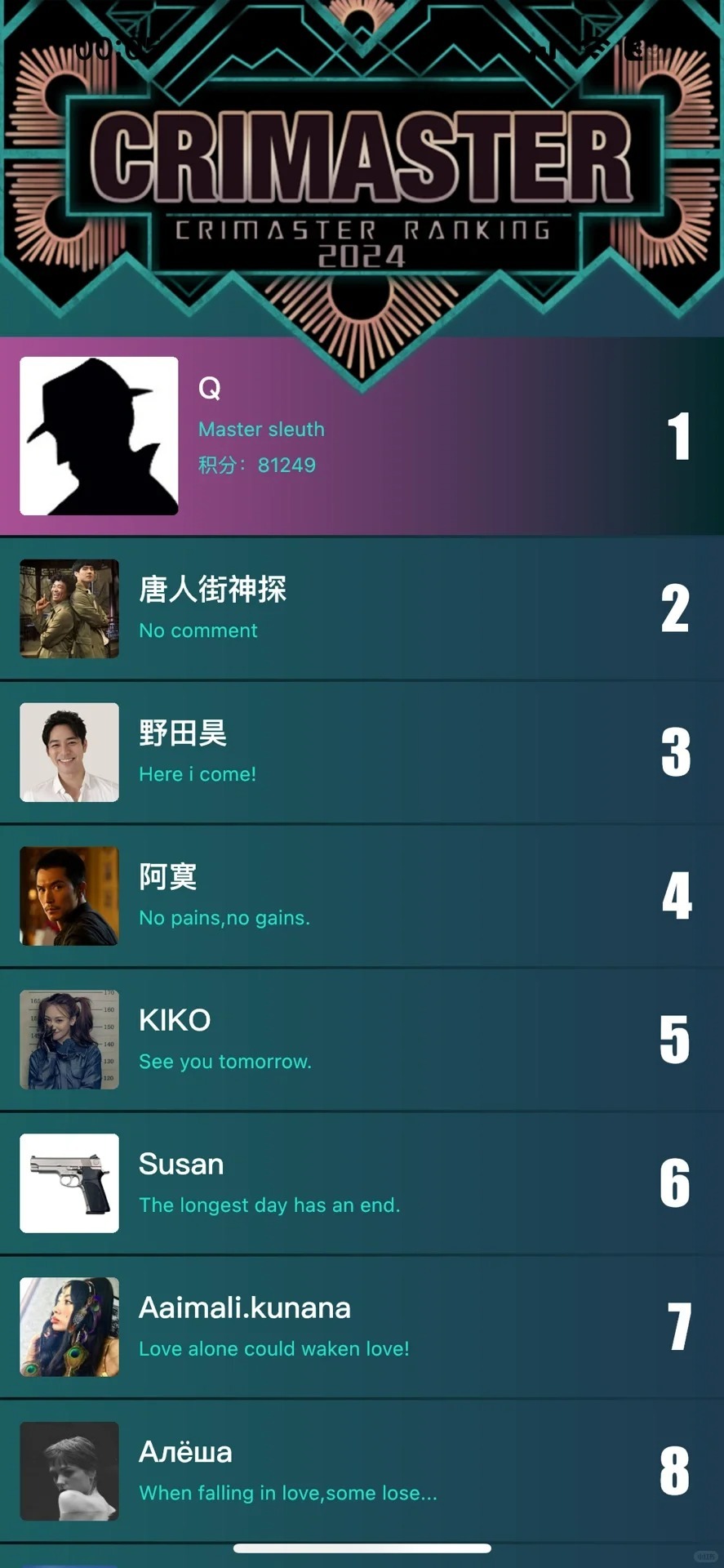Open Q's Master sleuth profile row
Viewport: 724px width, 1568px height.
click(362, 437)
